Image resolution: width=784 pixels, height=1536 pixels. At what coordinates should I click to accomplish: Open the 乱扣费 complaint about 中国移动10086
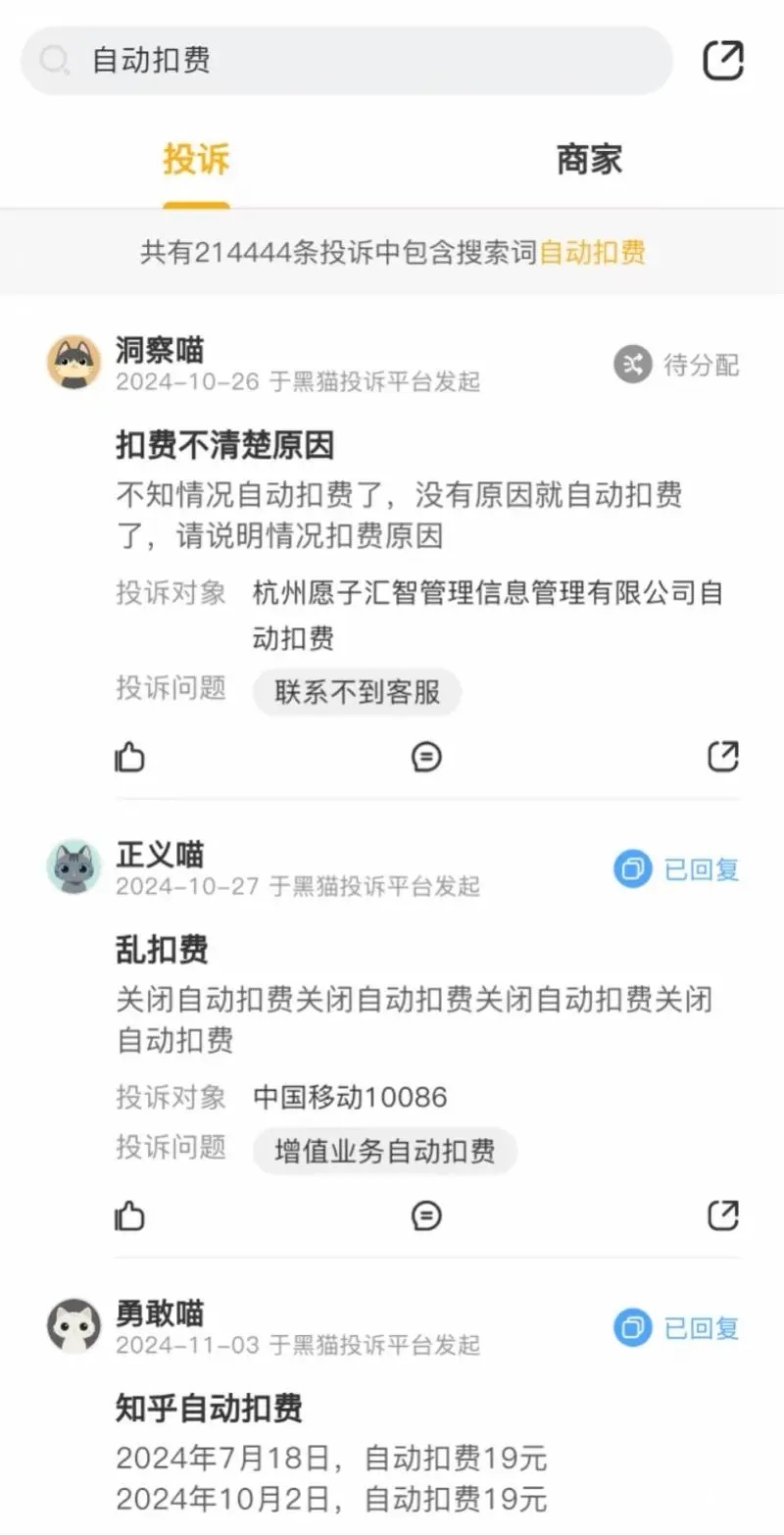pos(163,949)
